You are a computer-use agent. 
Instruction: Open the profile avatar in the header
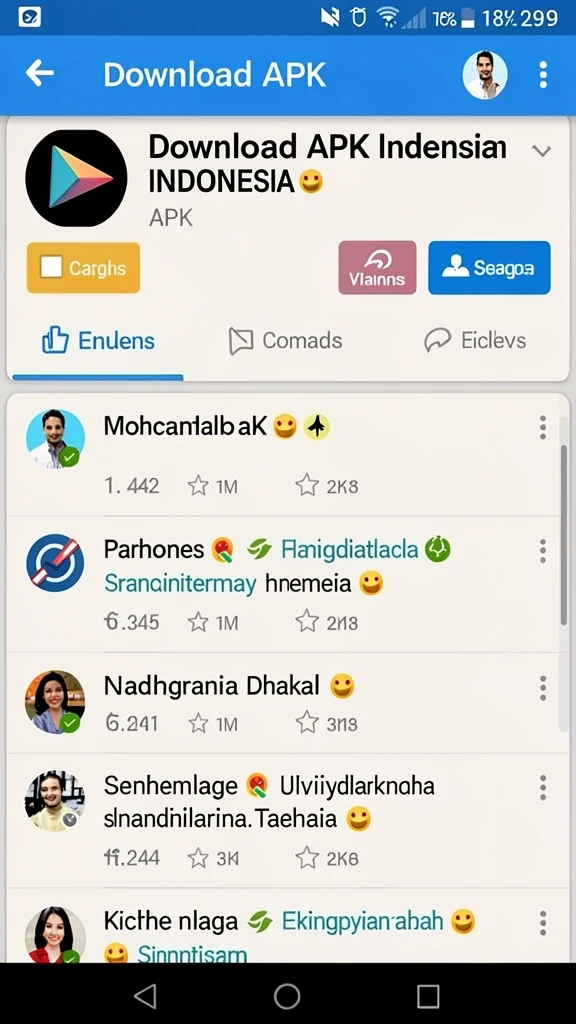click(485, 75)
